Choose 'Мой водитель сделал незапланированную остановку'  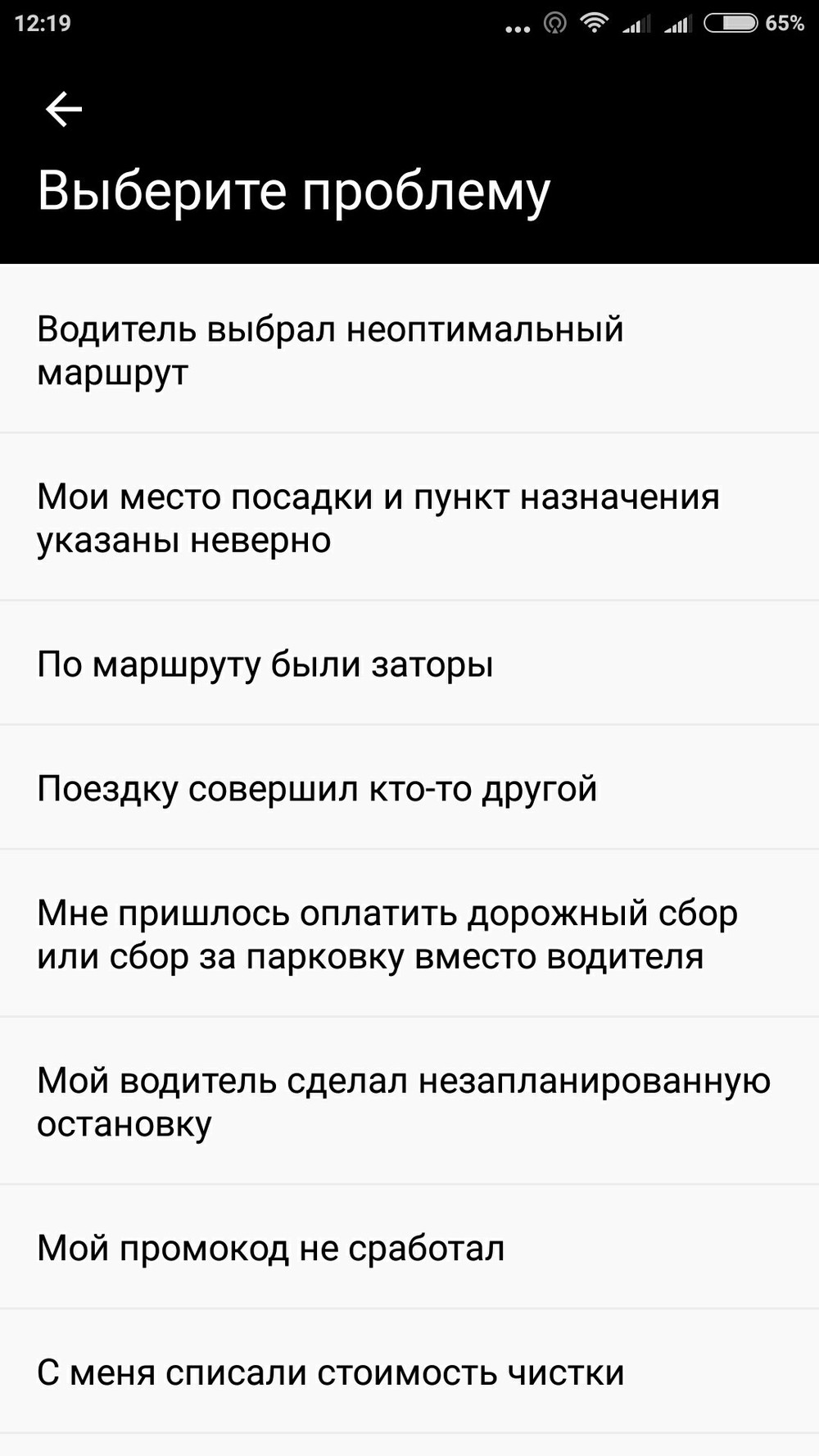pos(403,1101)
